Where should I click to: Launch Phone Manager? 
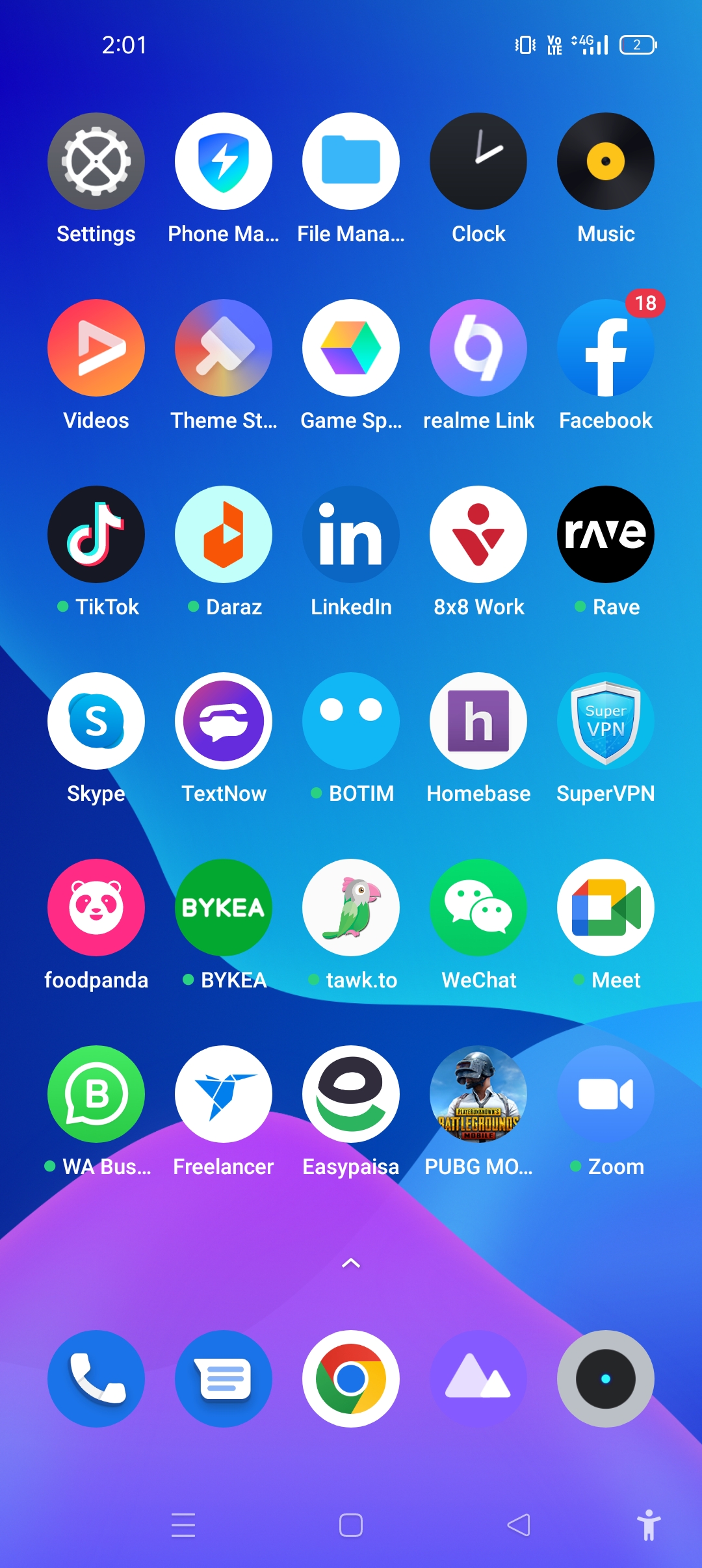(224, 161)
